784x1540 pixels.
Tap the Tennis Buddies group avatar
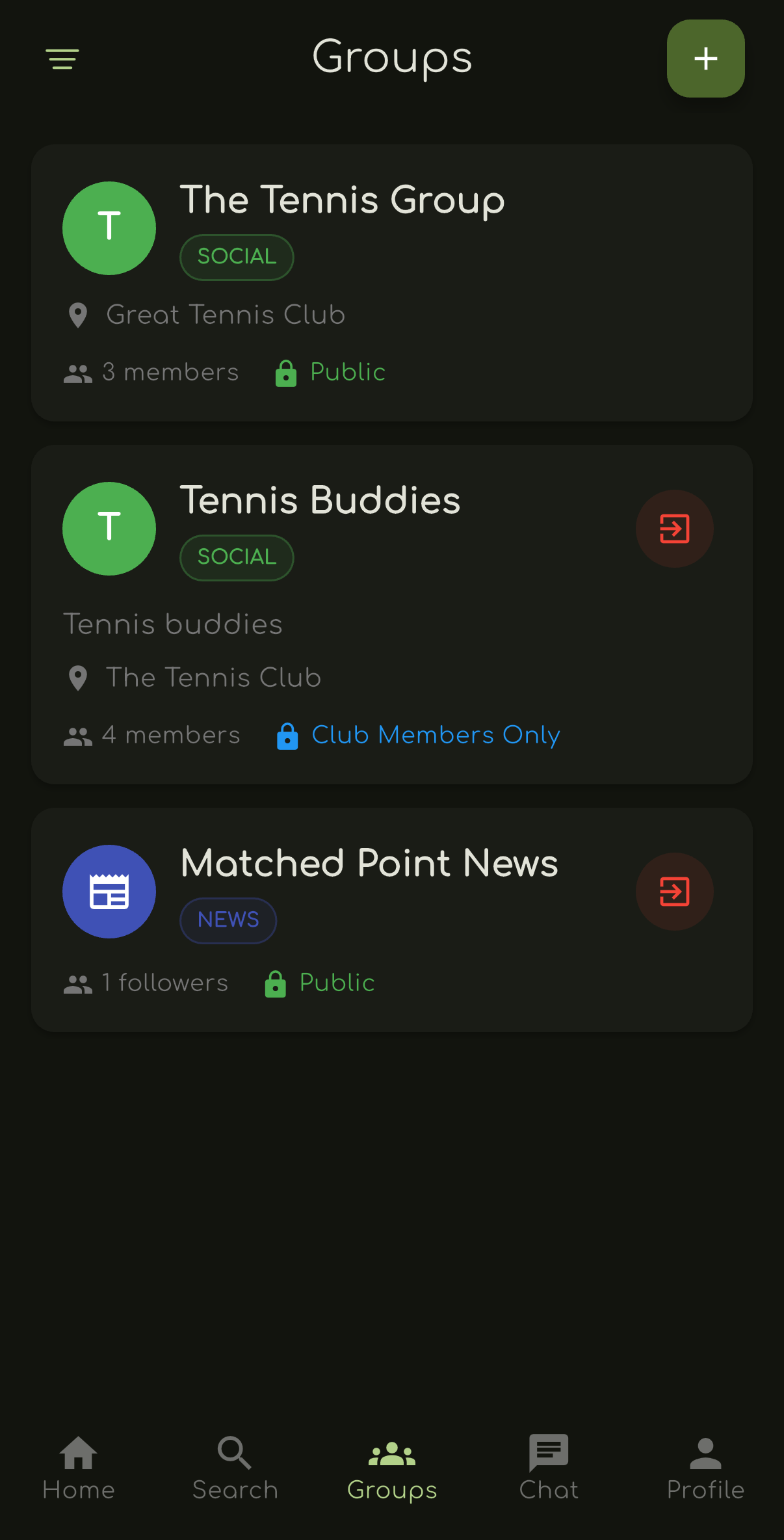pyautogui.click(x=109, y=528)
